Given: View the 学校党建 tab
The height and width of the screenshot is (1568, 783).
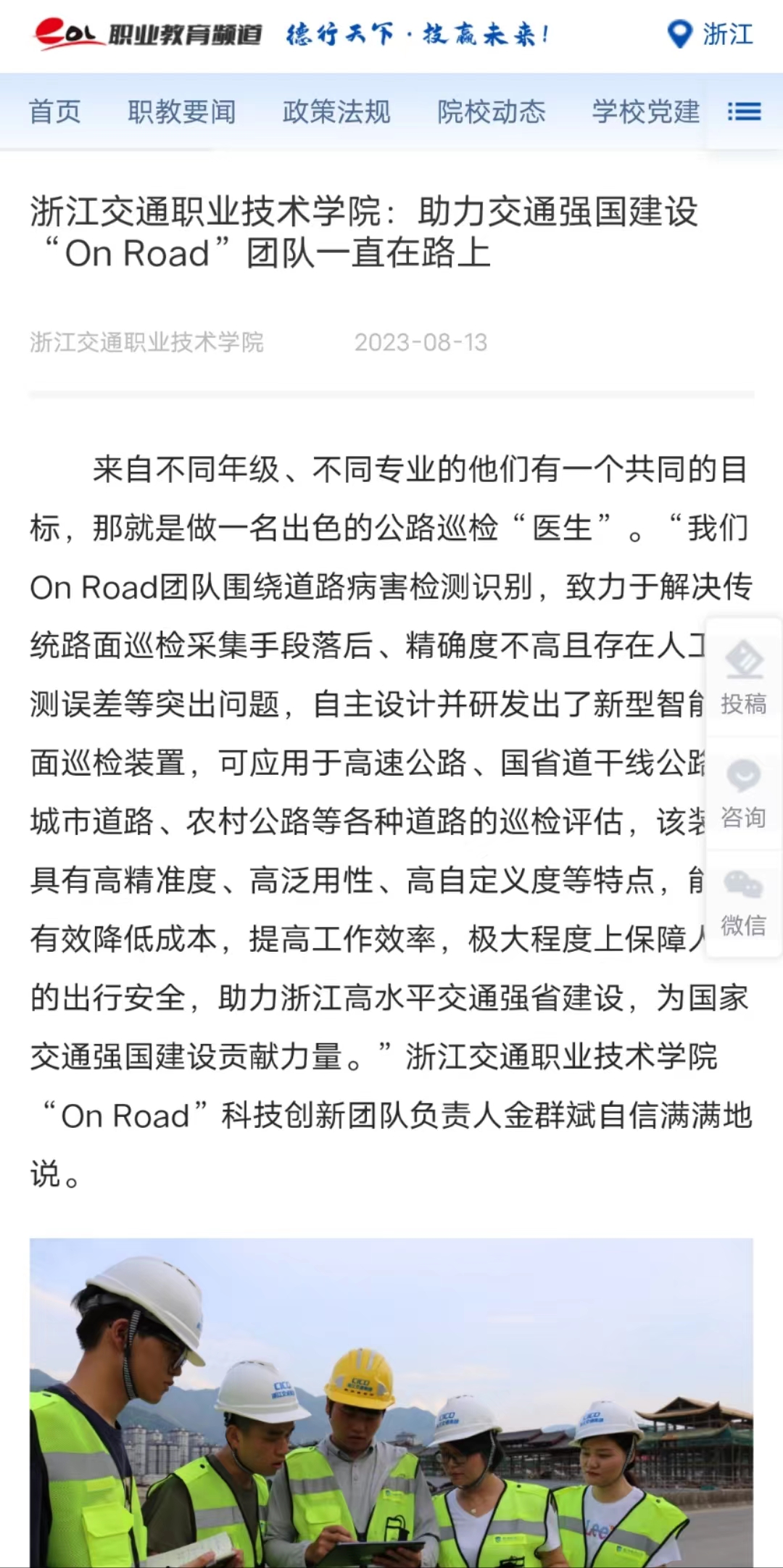Looking at the screenshot, I should click(646, 112).
